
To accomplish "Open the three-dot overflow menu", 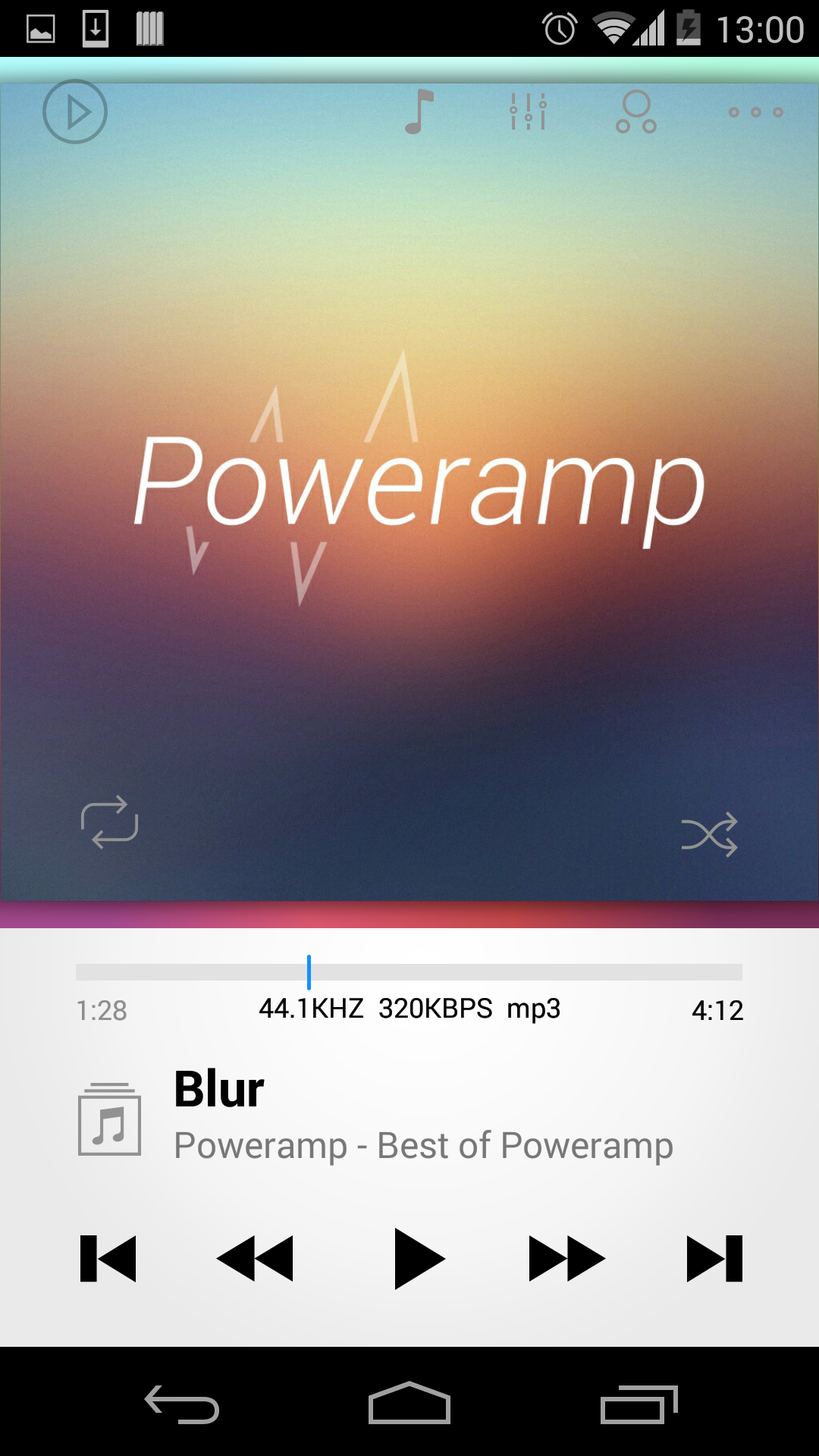I will 755,112.
